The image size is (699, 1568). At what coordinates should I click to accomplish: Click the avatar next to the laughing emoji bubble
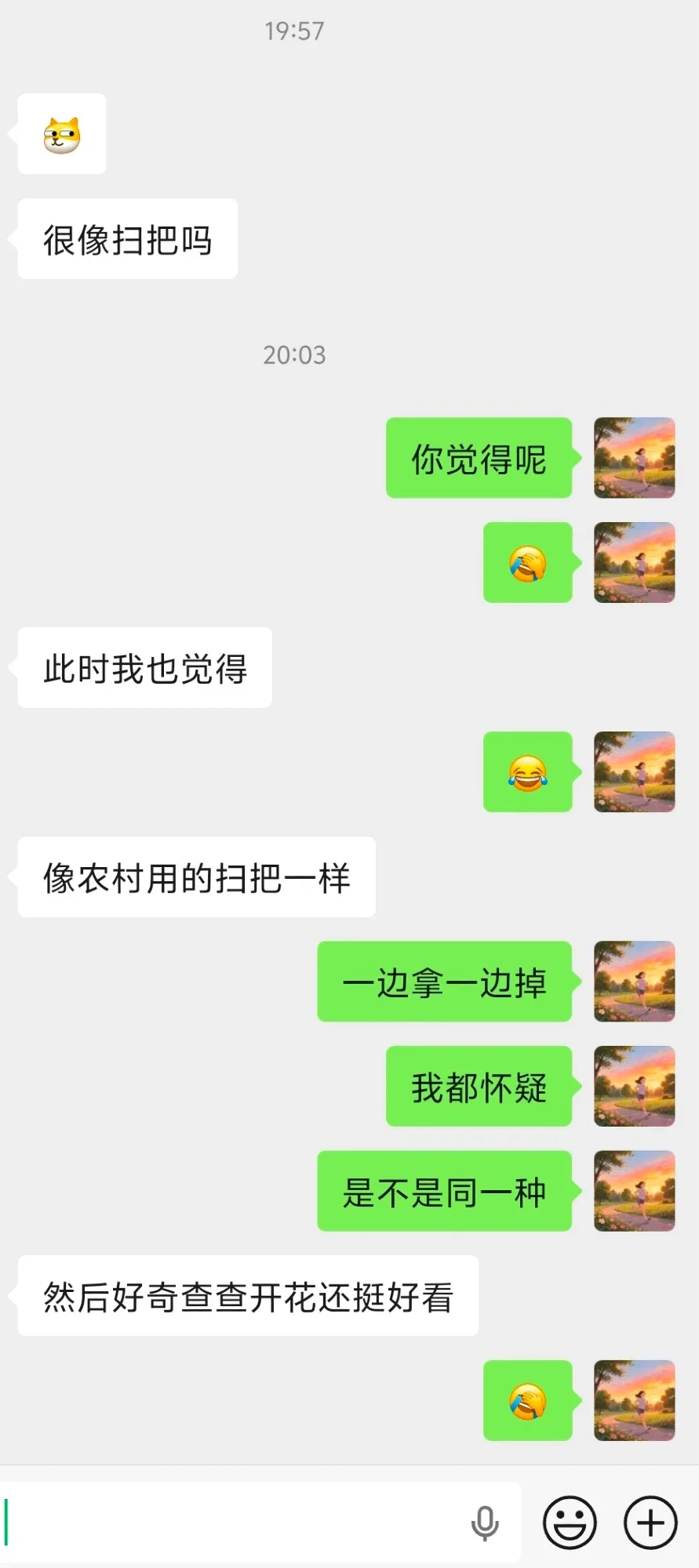(x=633, y=772)
